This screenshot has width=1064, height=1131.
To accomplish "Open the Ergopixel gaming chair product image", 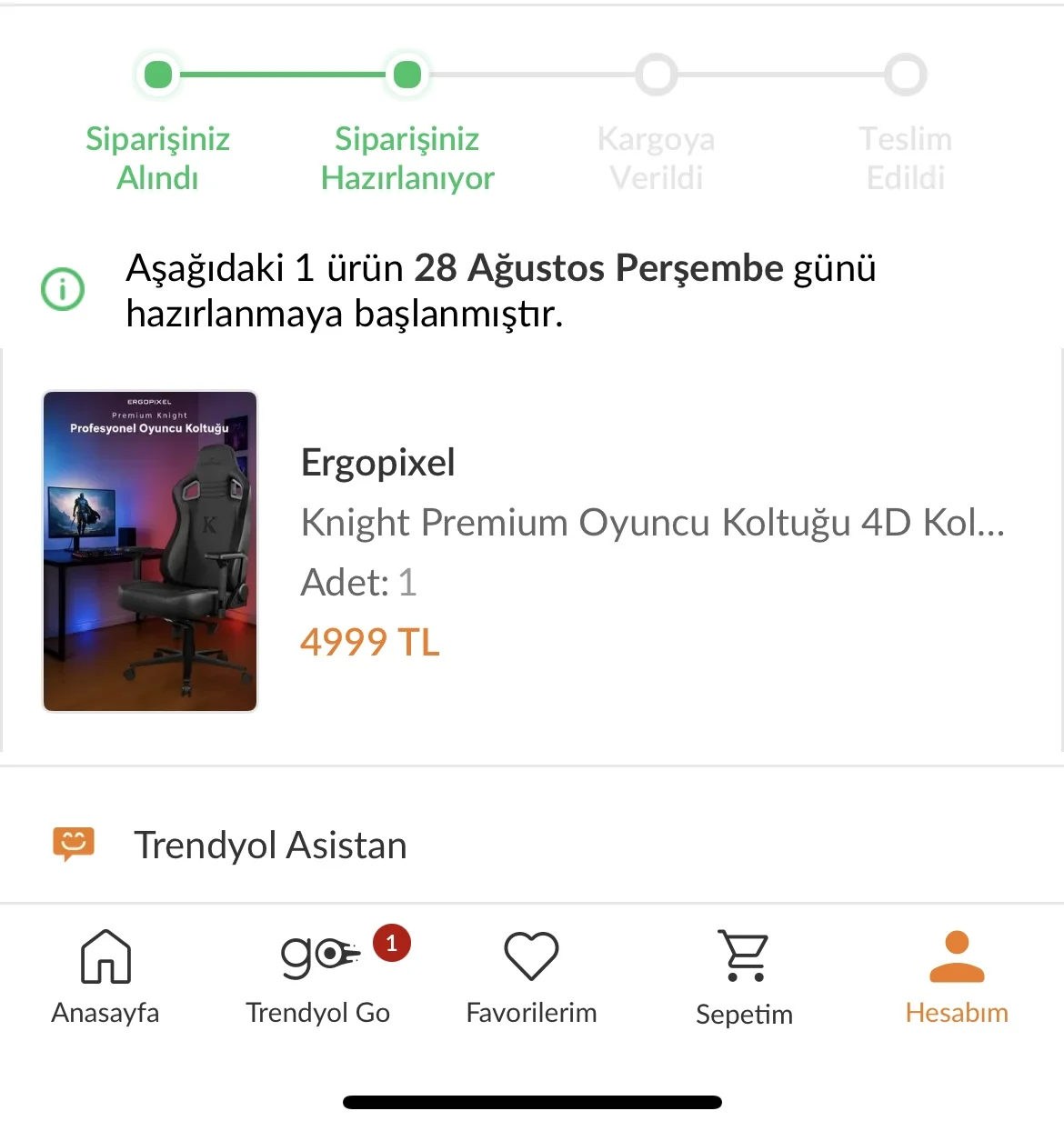I will (x=150, y=551).
